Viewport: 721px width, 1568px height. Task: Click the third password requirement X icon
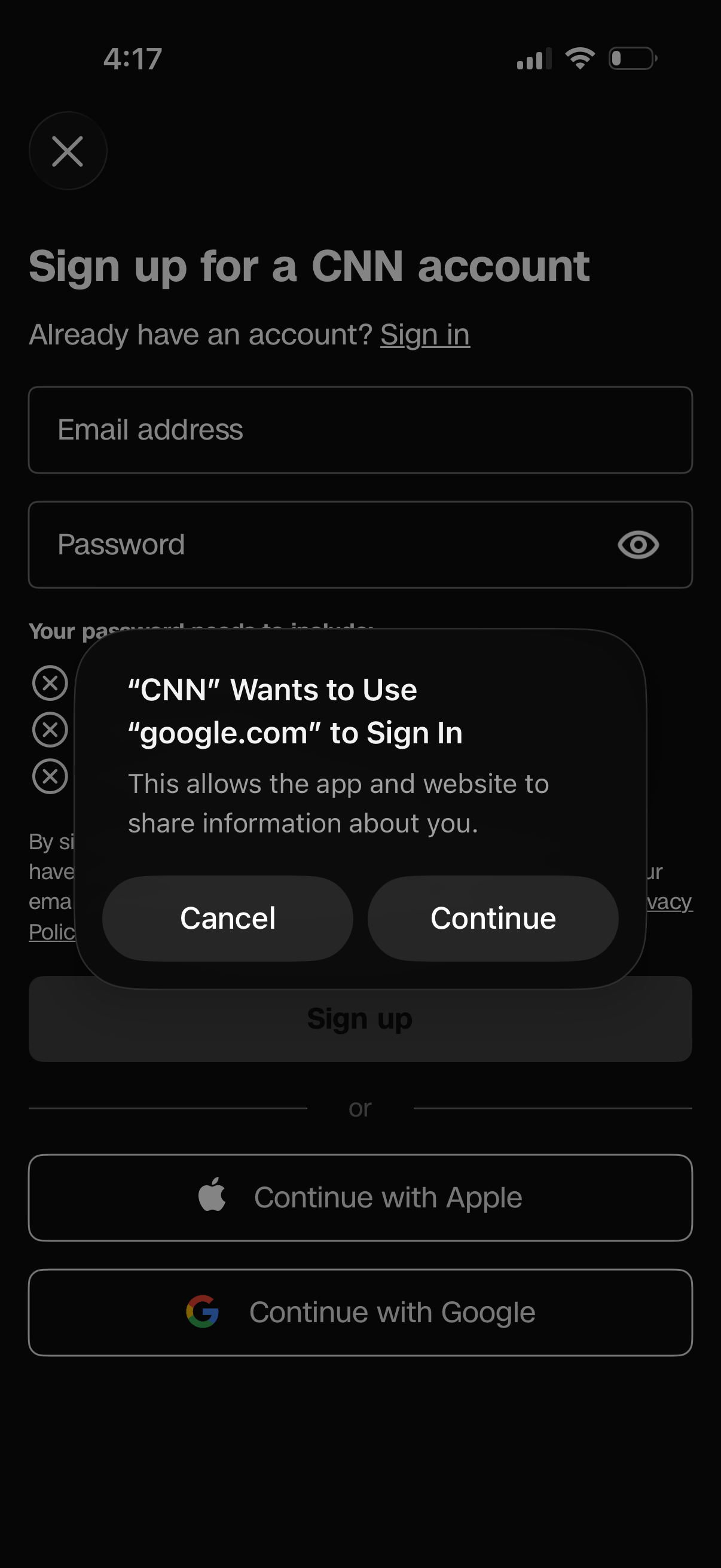(50, 777)
